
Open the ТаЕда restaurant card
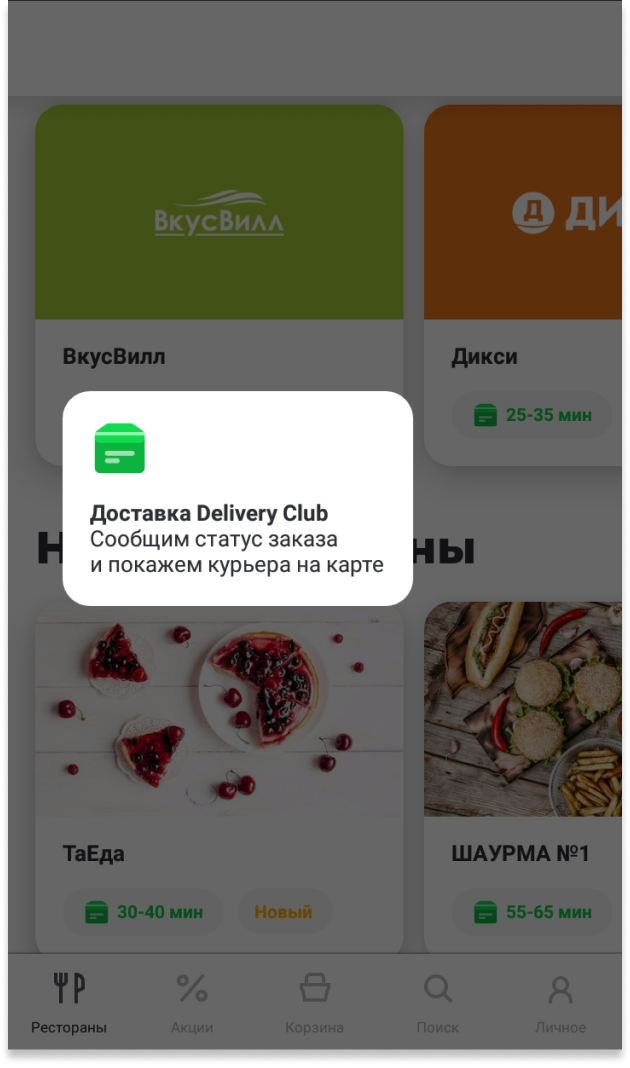[219, 777]
